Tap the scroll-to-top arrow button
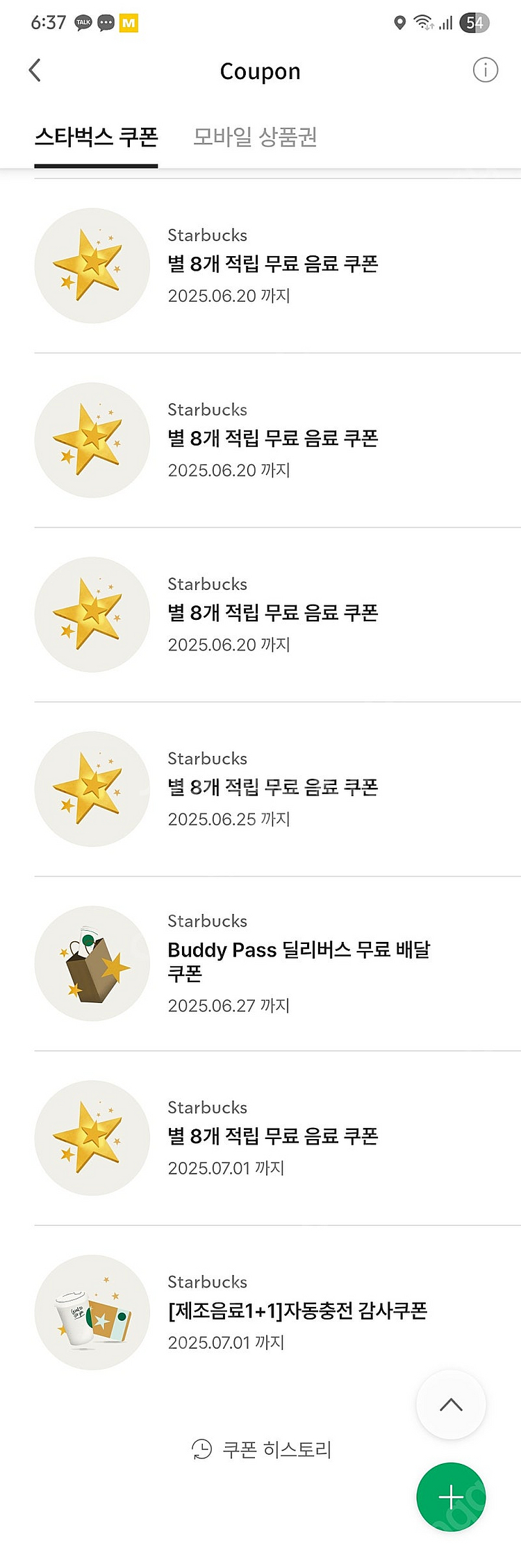The height and width of the screenshot is (1568, 521). [x=451, y=1405]
